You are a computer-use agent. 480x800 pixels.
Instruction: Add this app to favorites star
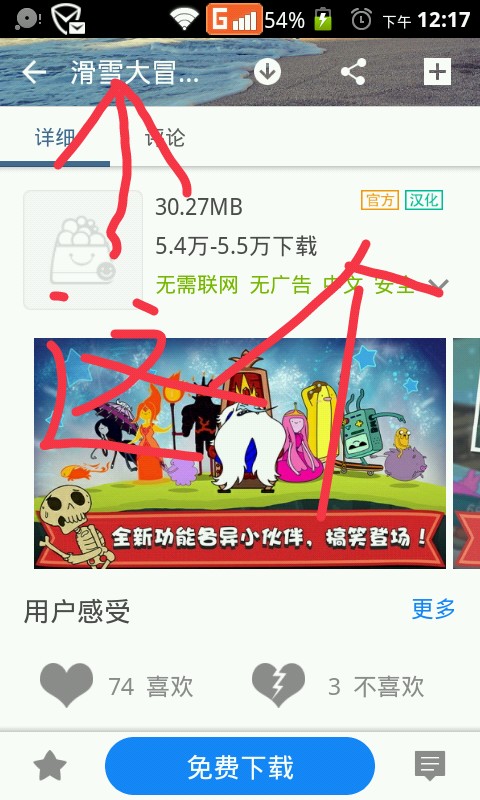[x=50, y=766]
